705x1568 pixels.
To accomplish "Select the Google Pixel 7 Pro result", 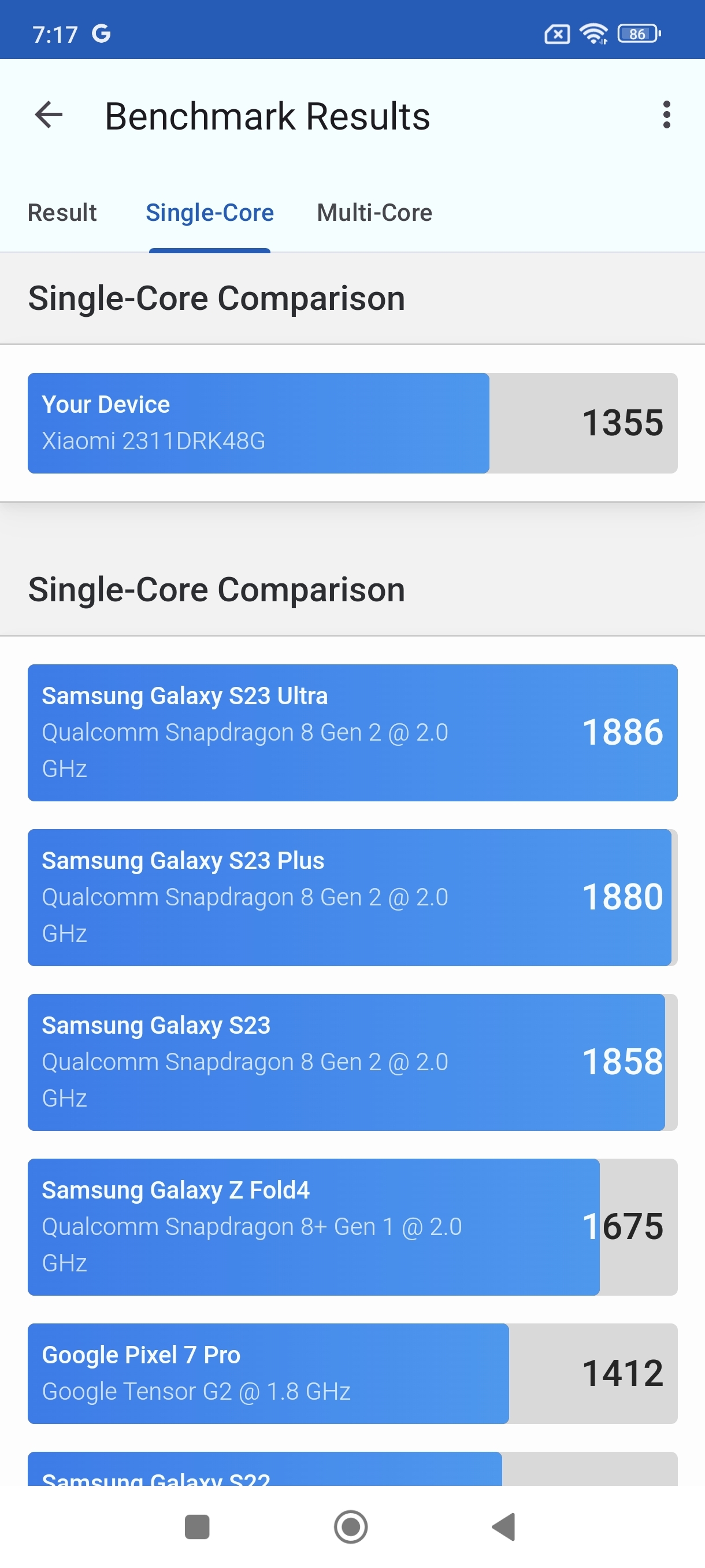I will click(352, 1374).
